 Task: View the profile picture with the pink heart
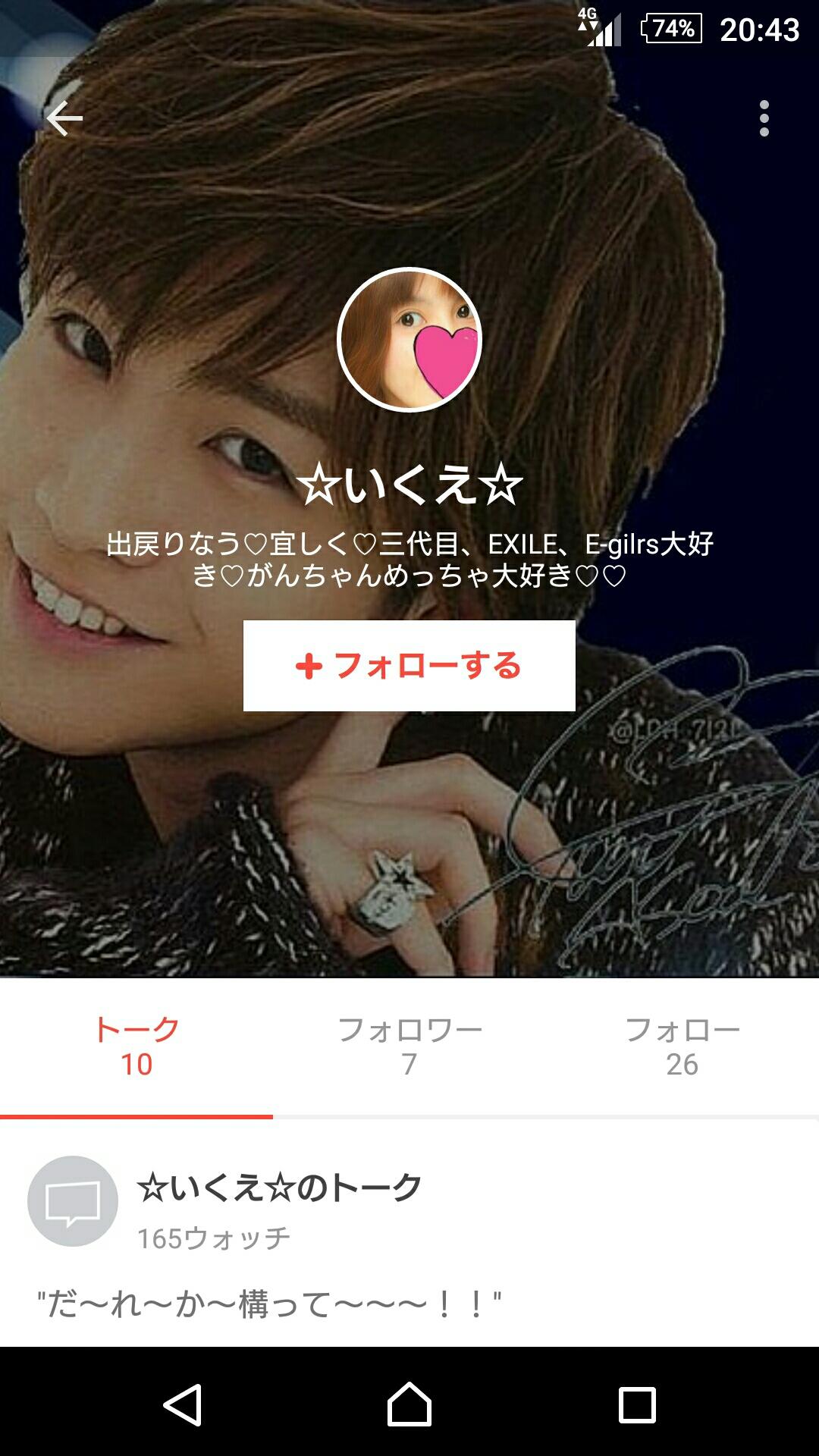point(409,340)
